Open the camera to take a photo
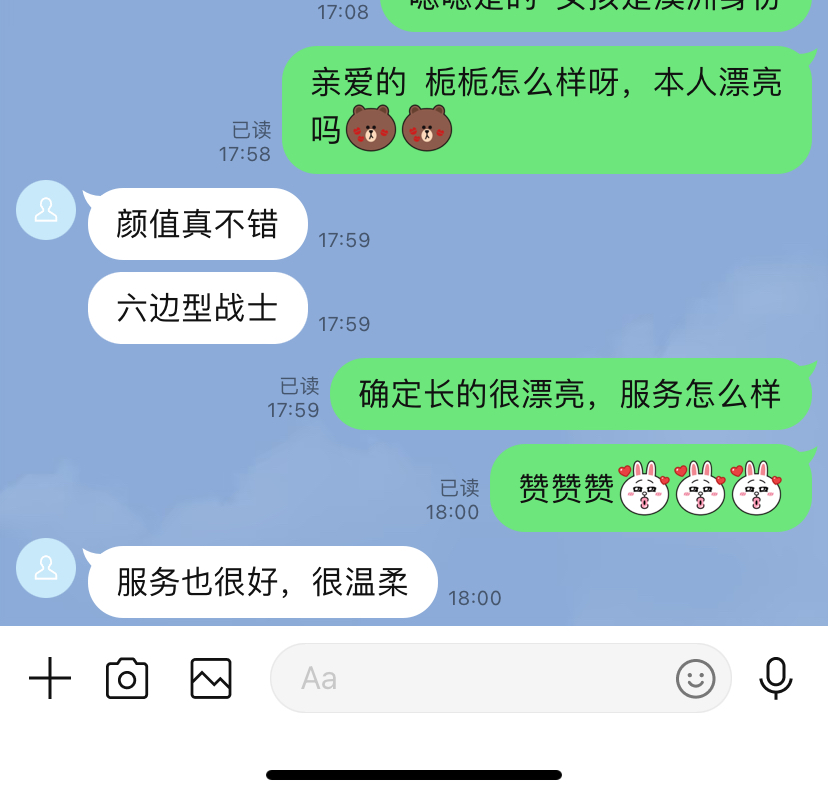This screenshot has width=828, height=796. [x=127, y=679]
